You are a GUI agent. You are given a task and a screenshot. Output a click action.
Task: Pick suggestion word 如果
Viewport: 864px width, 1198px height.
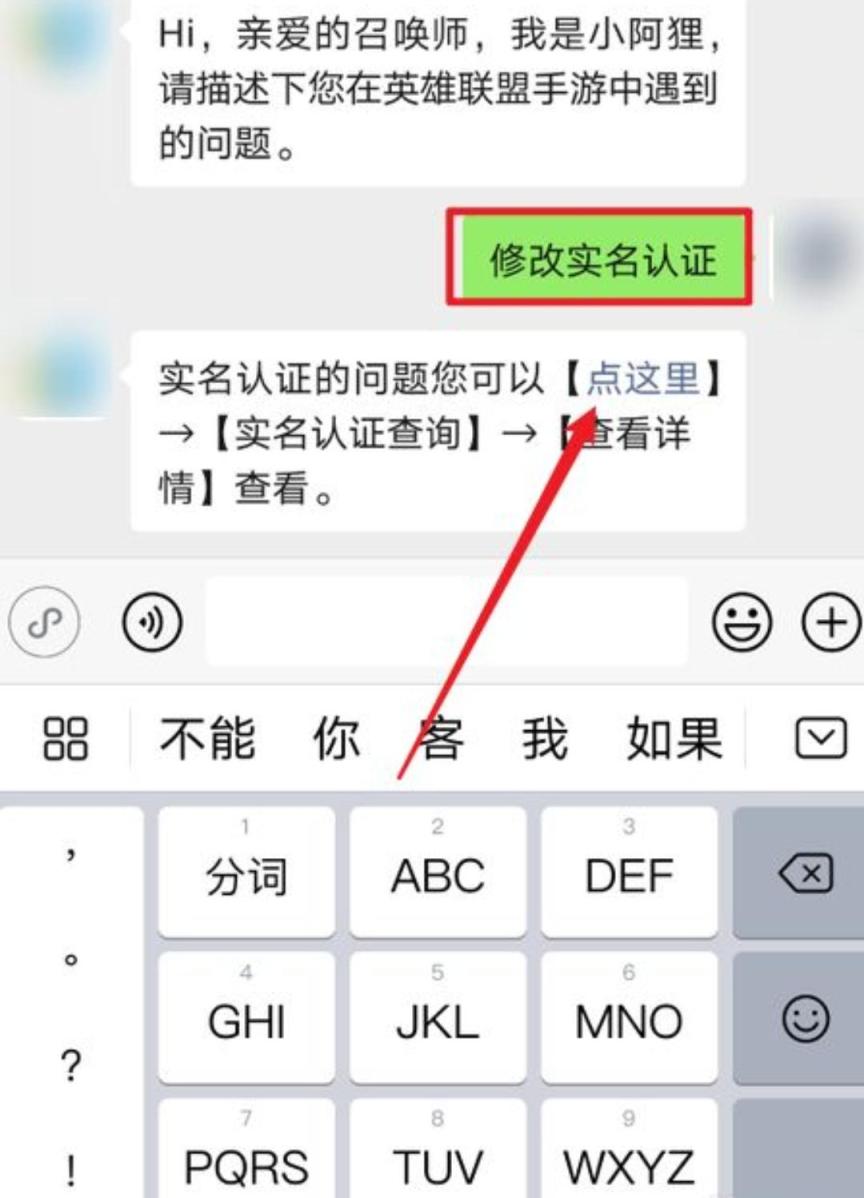point(673,741)
